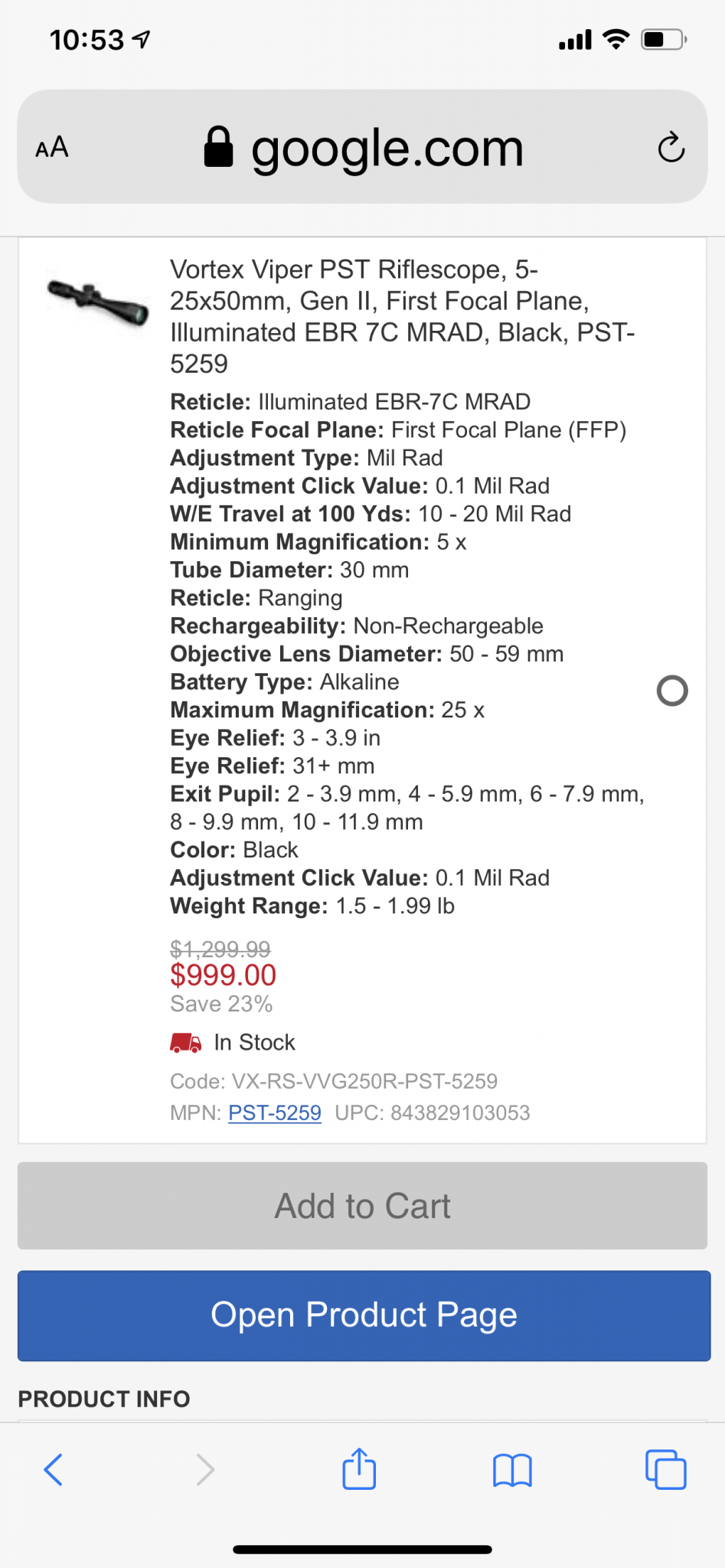Tap Open Product Page
725x1568 pixels.
(x=364, y=1315)
